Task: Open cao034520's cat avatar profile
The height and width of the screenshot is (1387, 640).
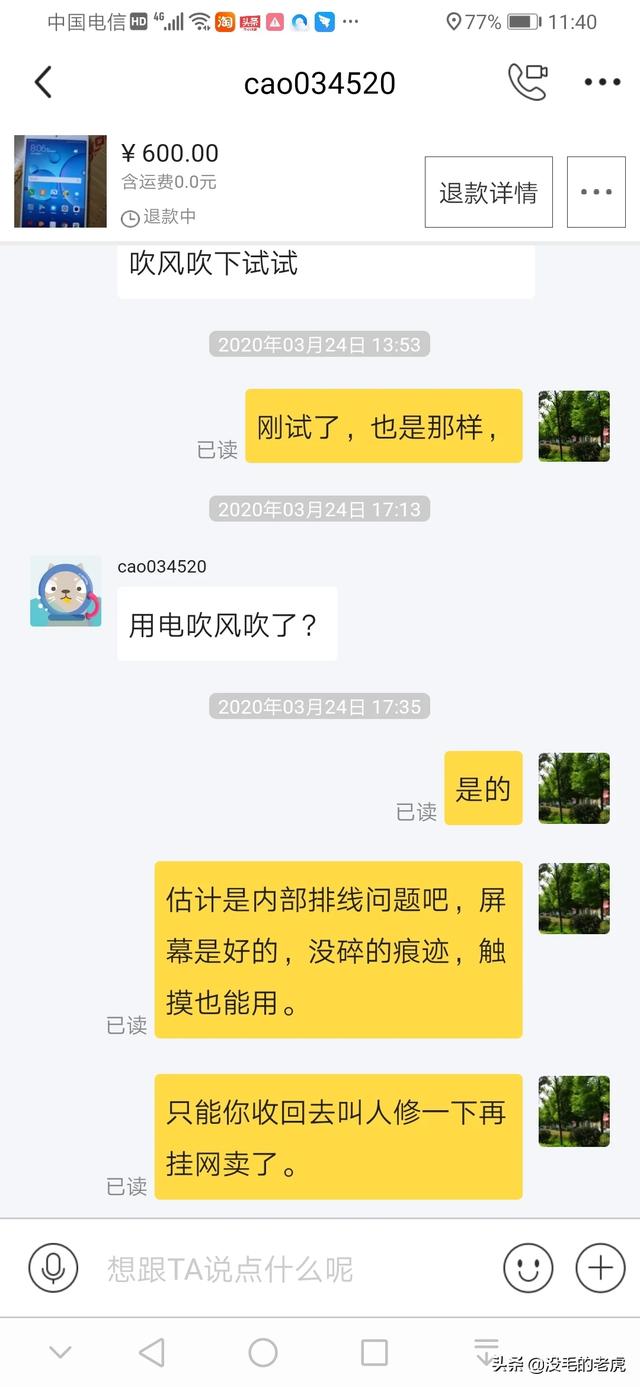Action: (66, 591)
